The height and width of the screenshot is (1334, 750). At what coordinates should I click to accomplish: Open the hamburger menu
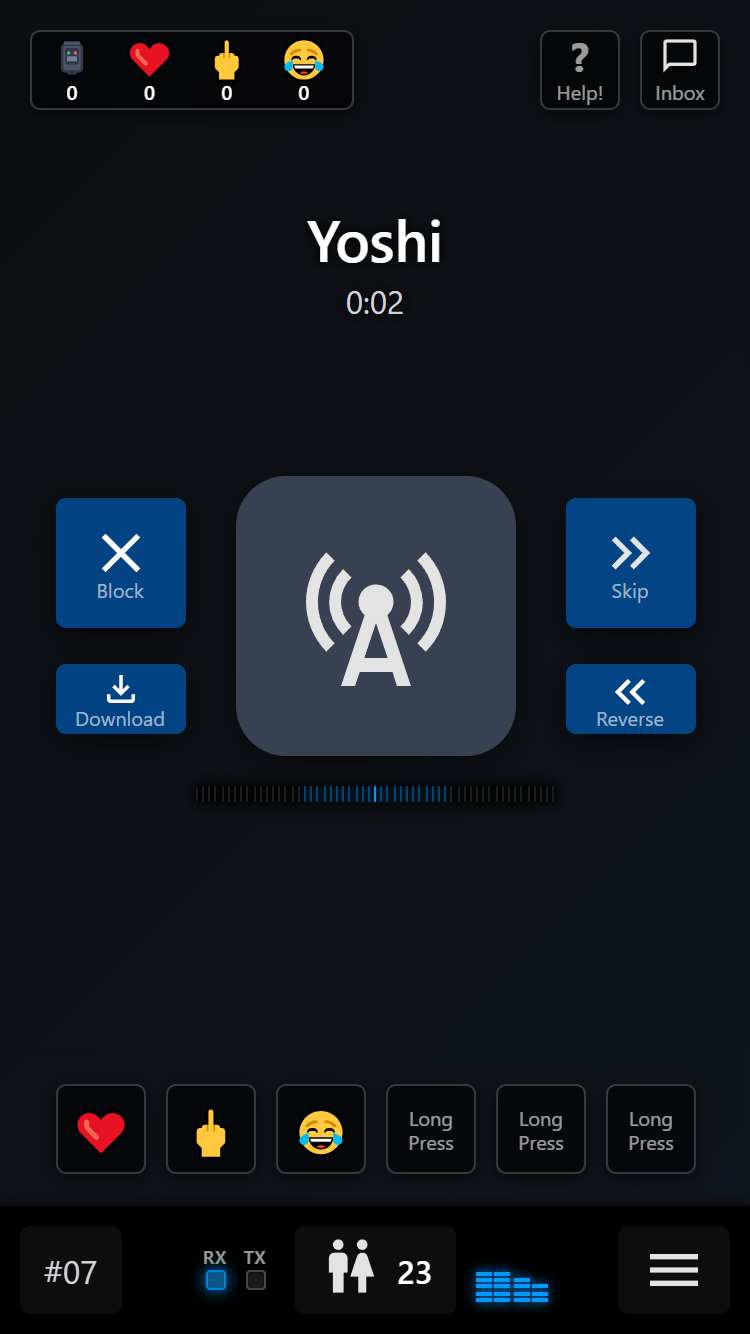[673, 1270]
